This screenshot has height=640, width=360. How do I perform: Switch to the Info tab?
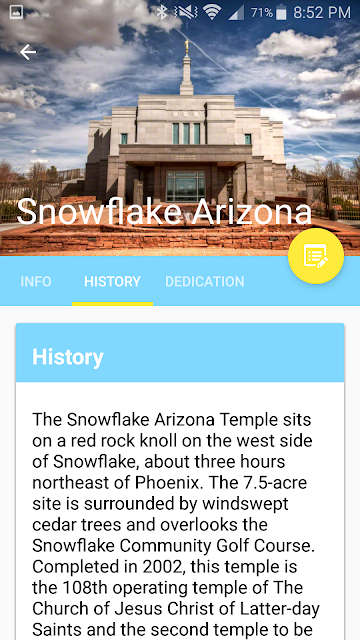pos(36,282)
